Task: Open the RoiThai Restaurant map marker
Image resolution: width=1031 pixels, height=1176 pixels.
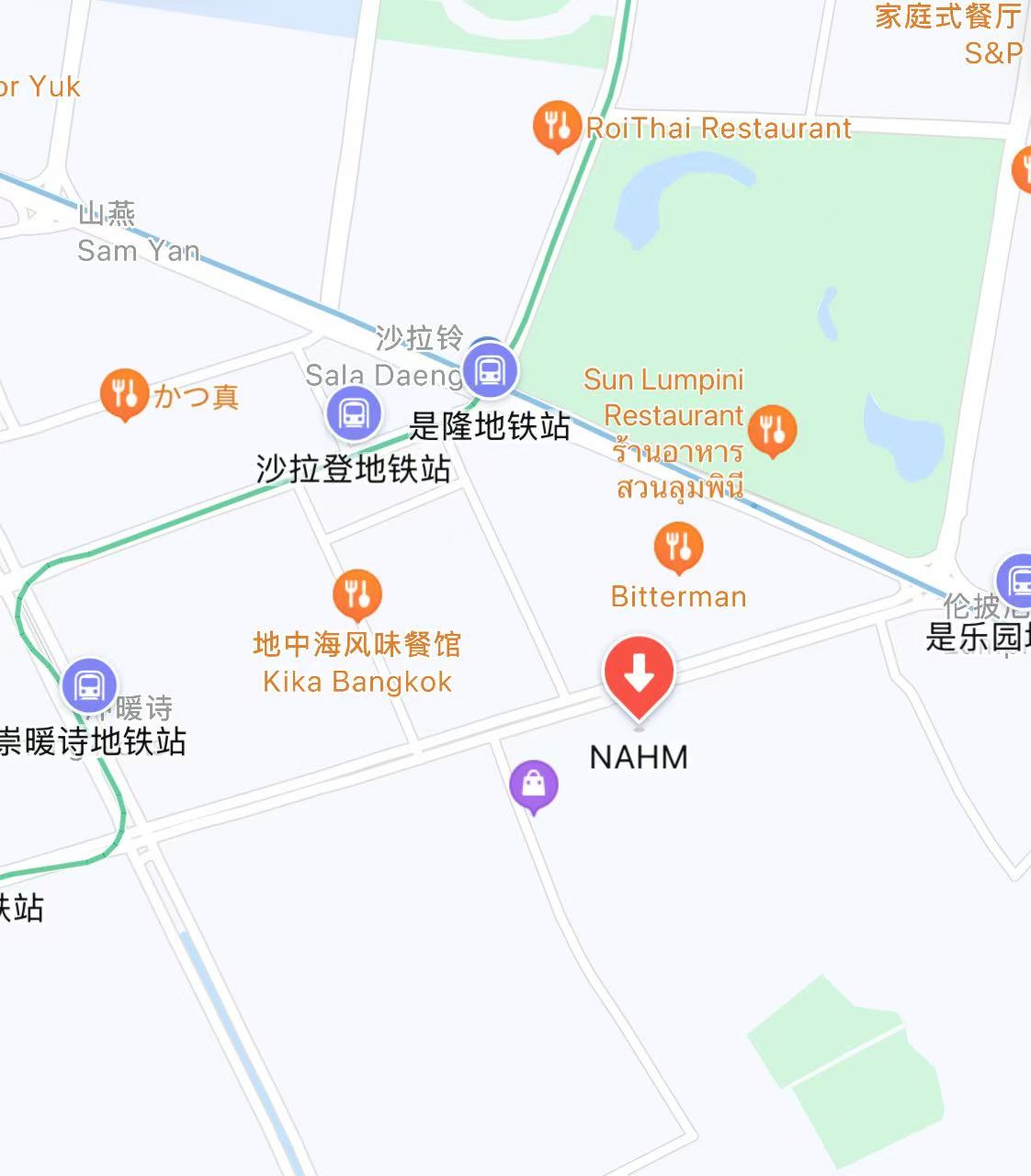Action: tap(556, 125)
